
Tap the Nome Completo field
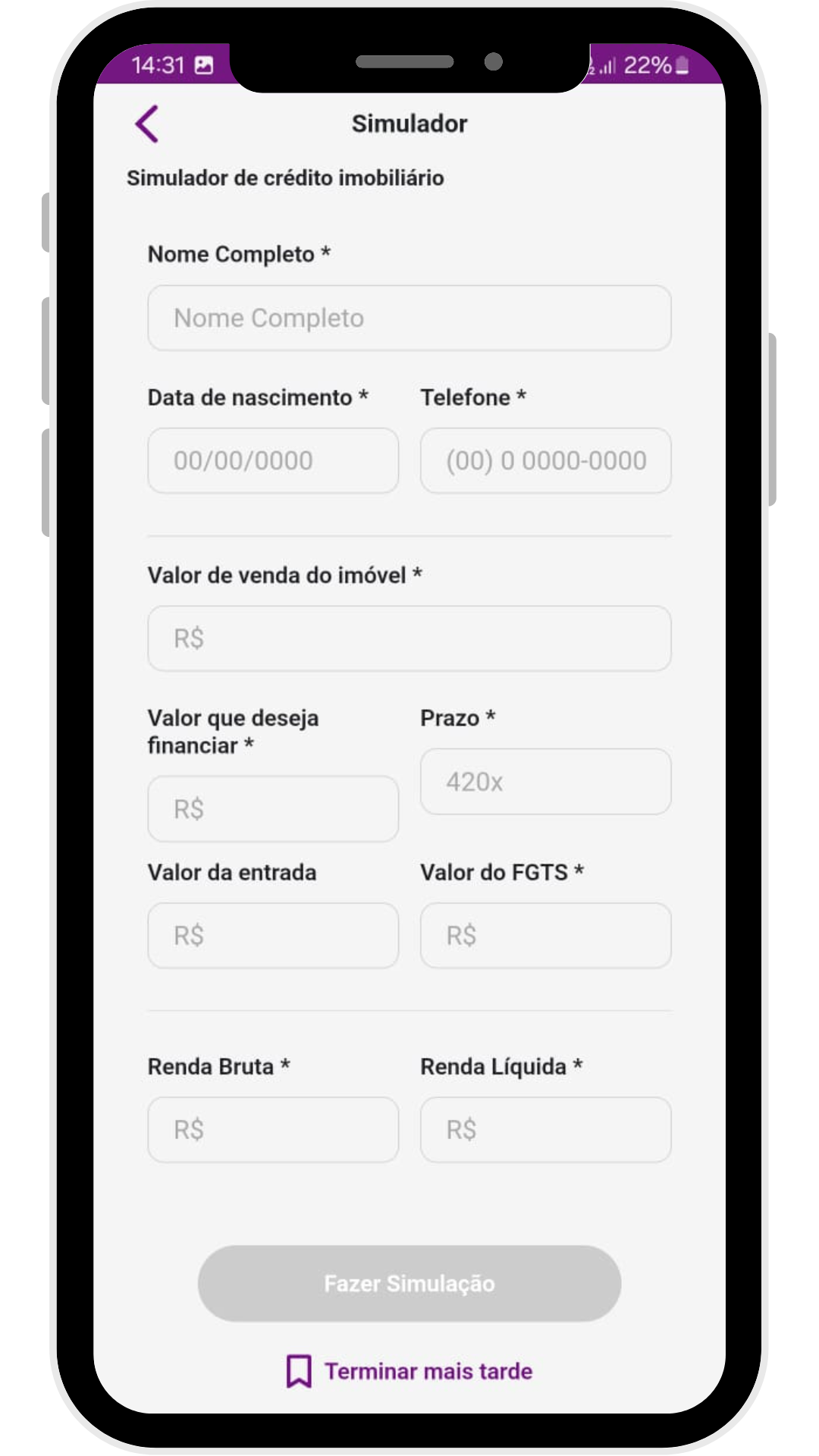(409, 318)
